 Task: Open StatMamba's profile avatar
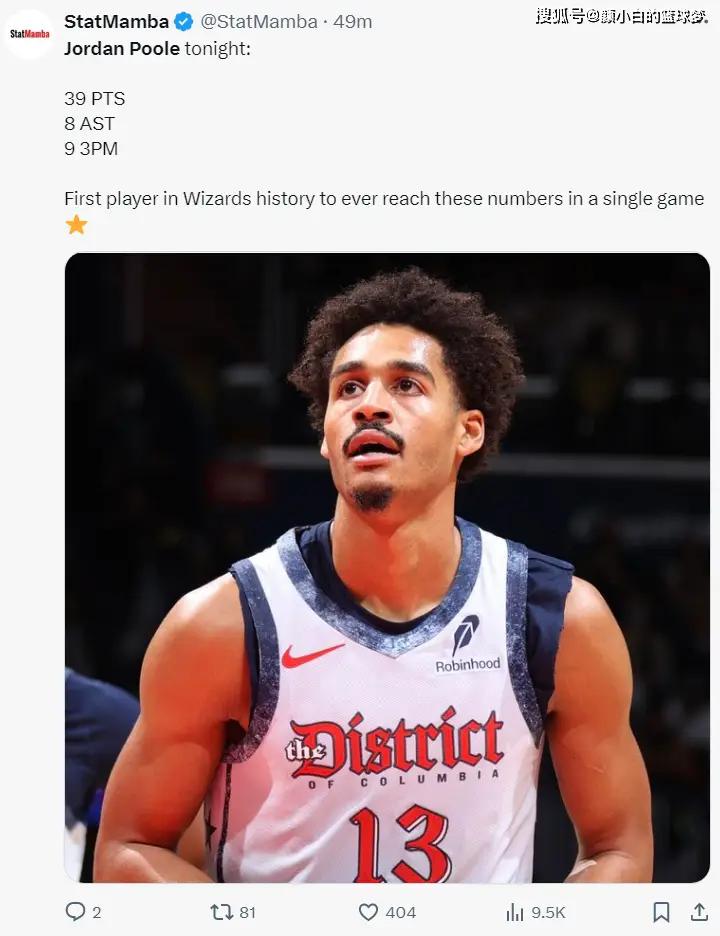point(30,33)
